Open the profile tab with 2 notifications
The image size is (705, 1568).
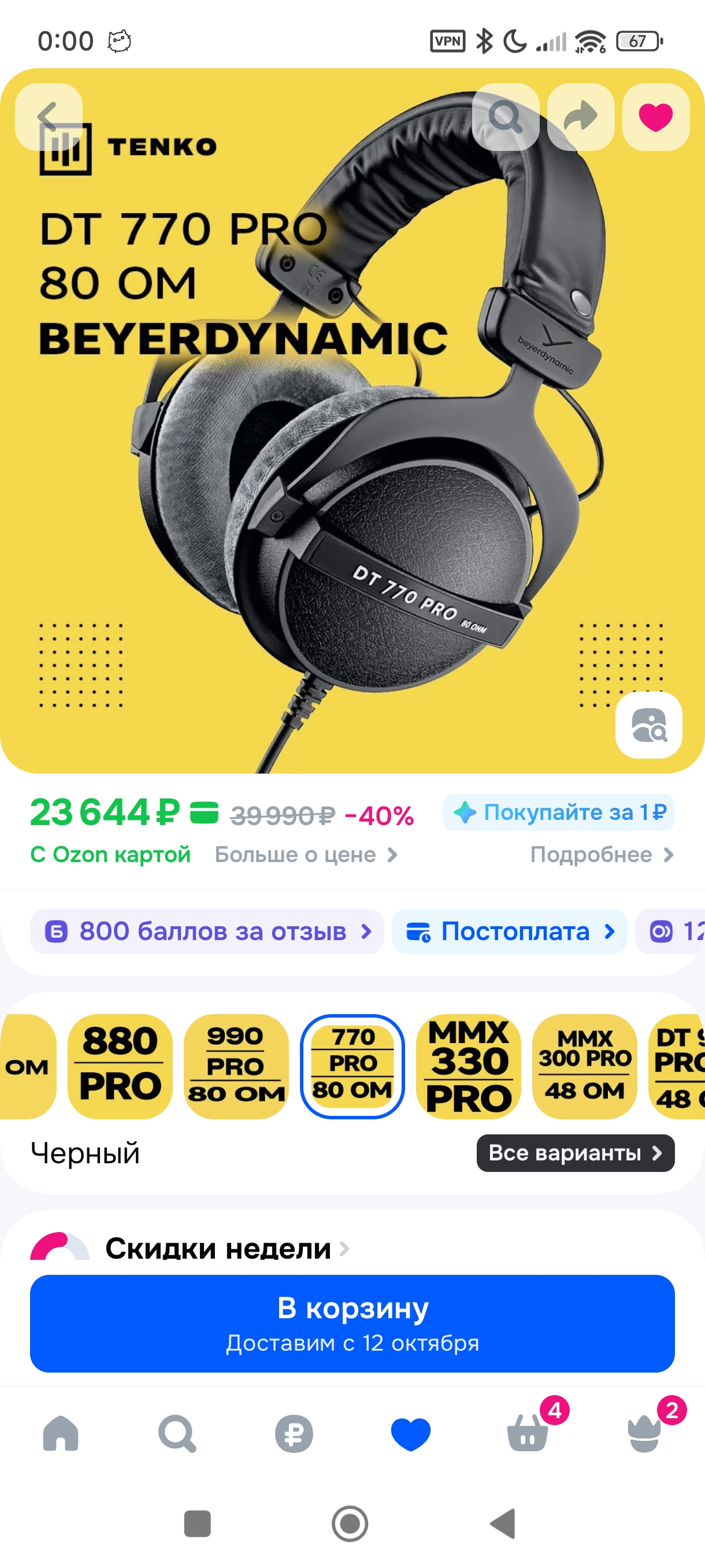tap(644, 1433)
